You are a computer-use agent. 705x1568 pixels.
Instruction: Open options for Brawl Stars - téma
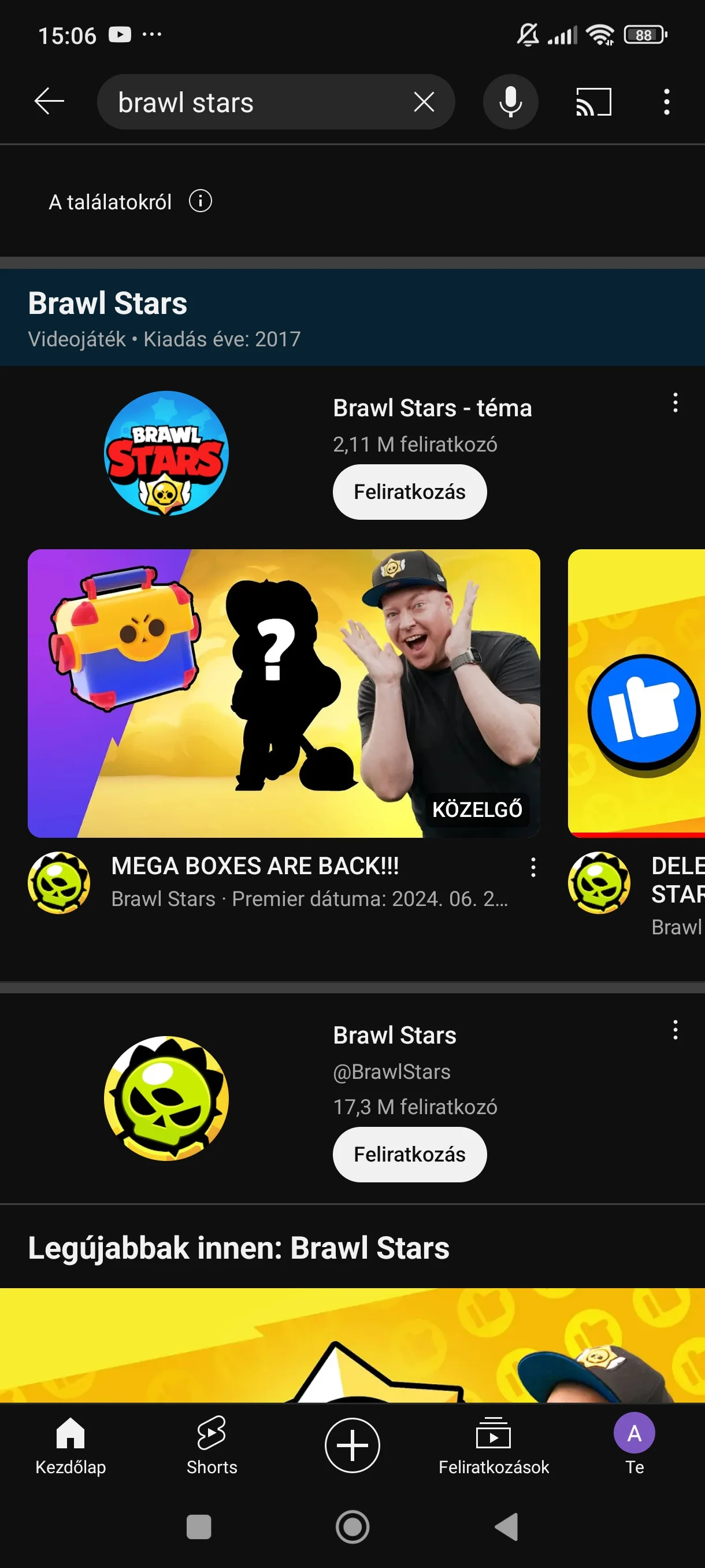pyautogui.click(x=674, y=403)
